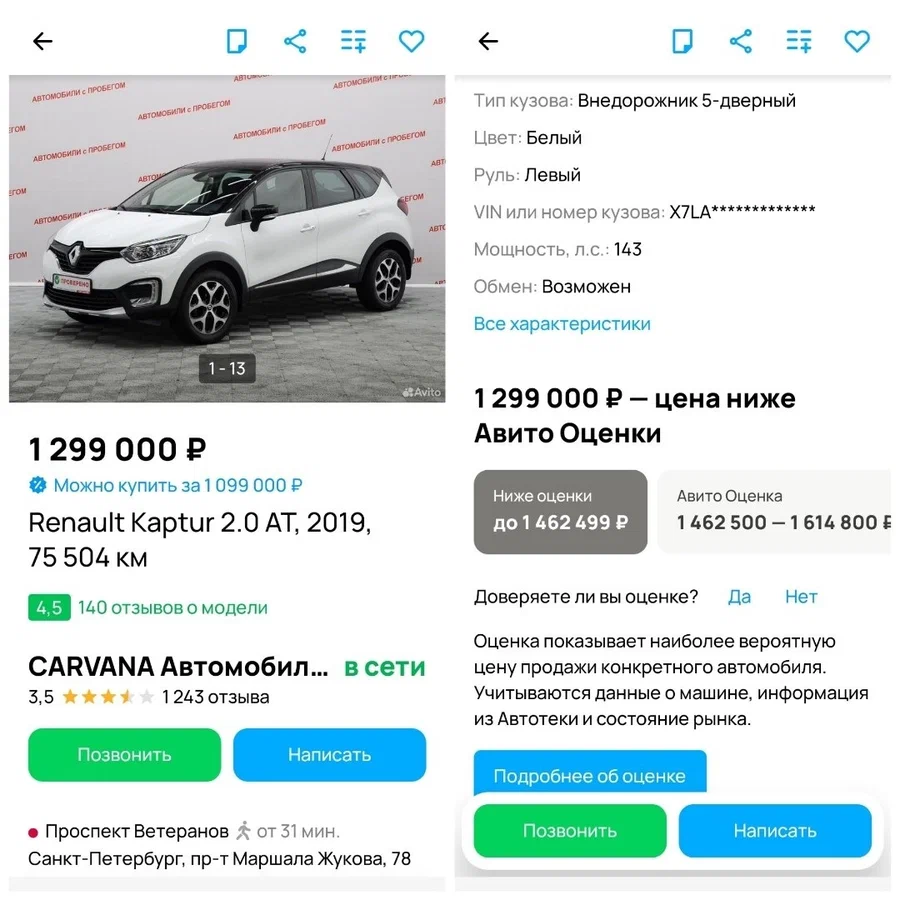Open Подробнее об оценке

pyautogui.click(x=589, y=775)
